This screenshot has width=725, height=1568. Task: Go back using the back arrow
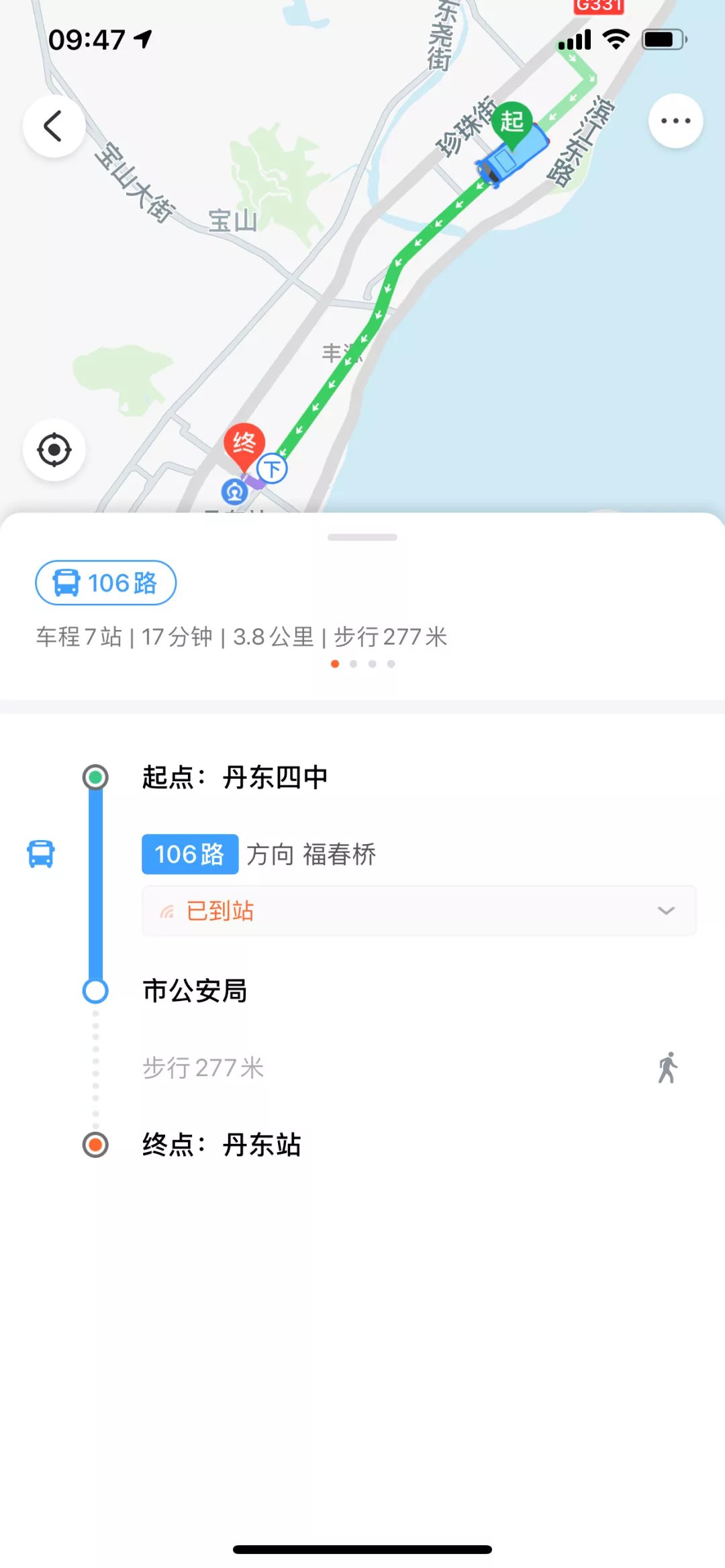pyautogui.click(x=54, y=126)
